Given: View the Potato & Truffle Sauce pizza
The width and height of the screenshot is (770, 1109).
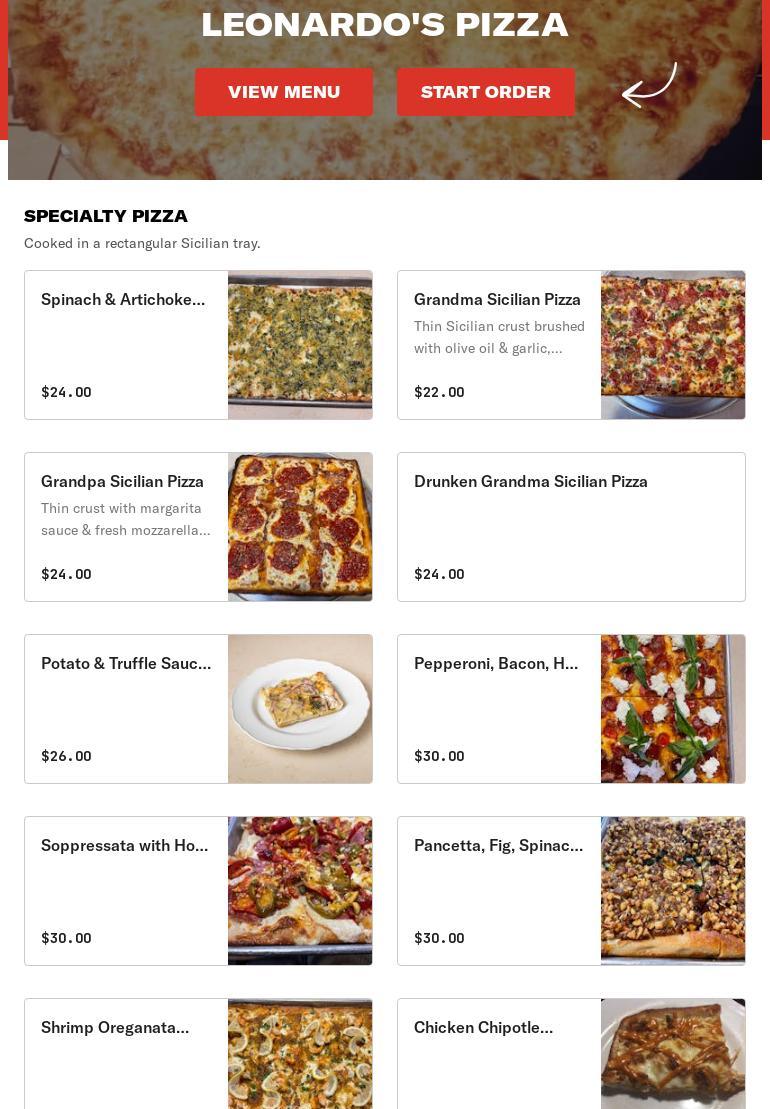Looking at the screenshot, I should pyautogui.click(x=198, y=709).
